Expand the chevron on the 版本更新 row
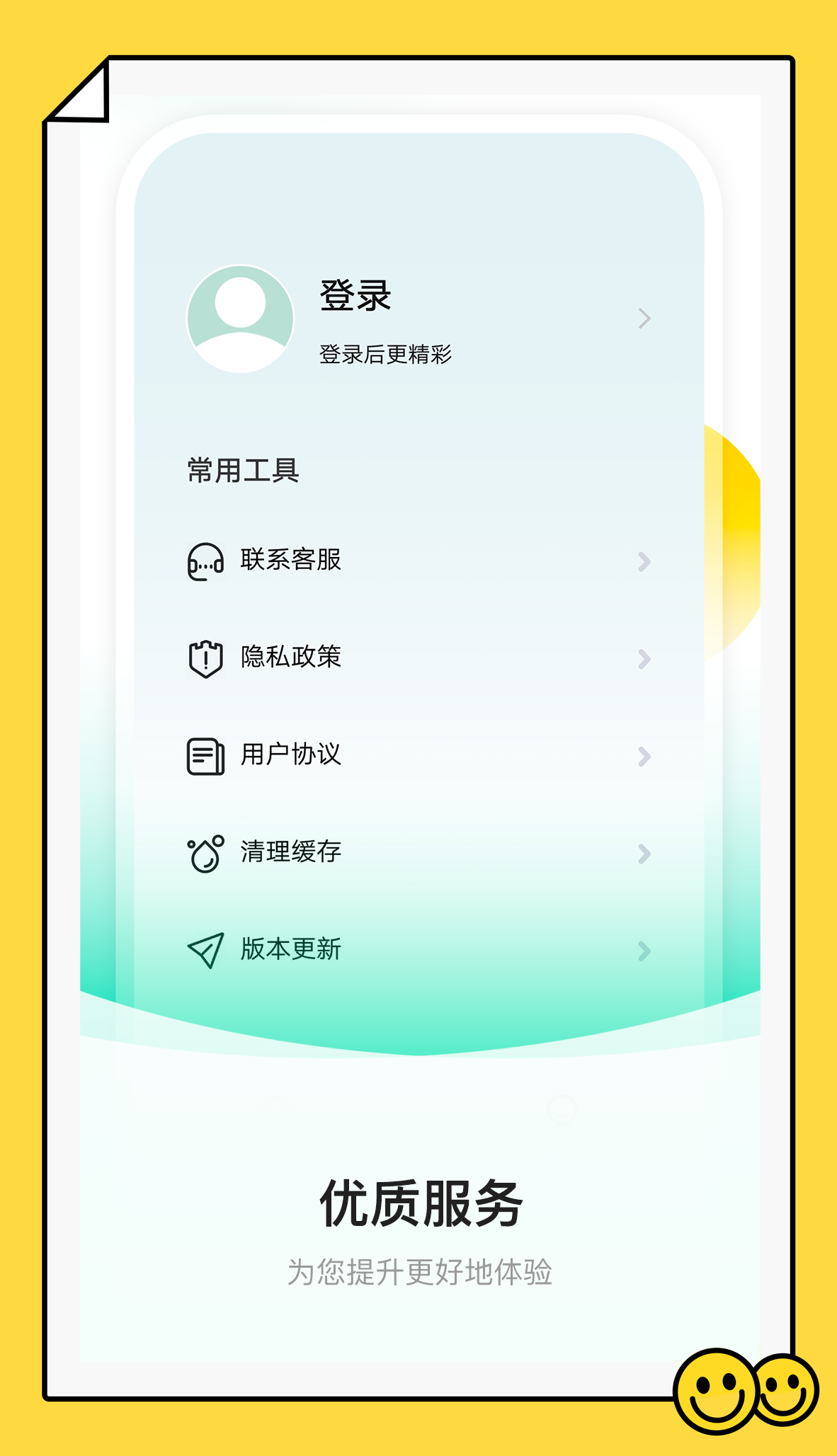 point(643,950)
